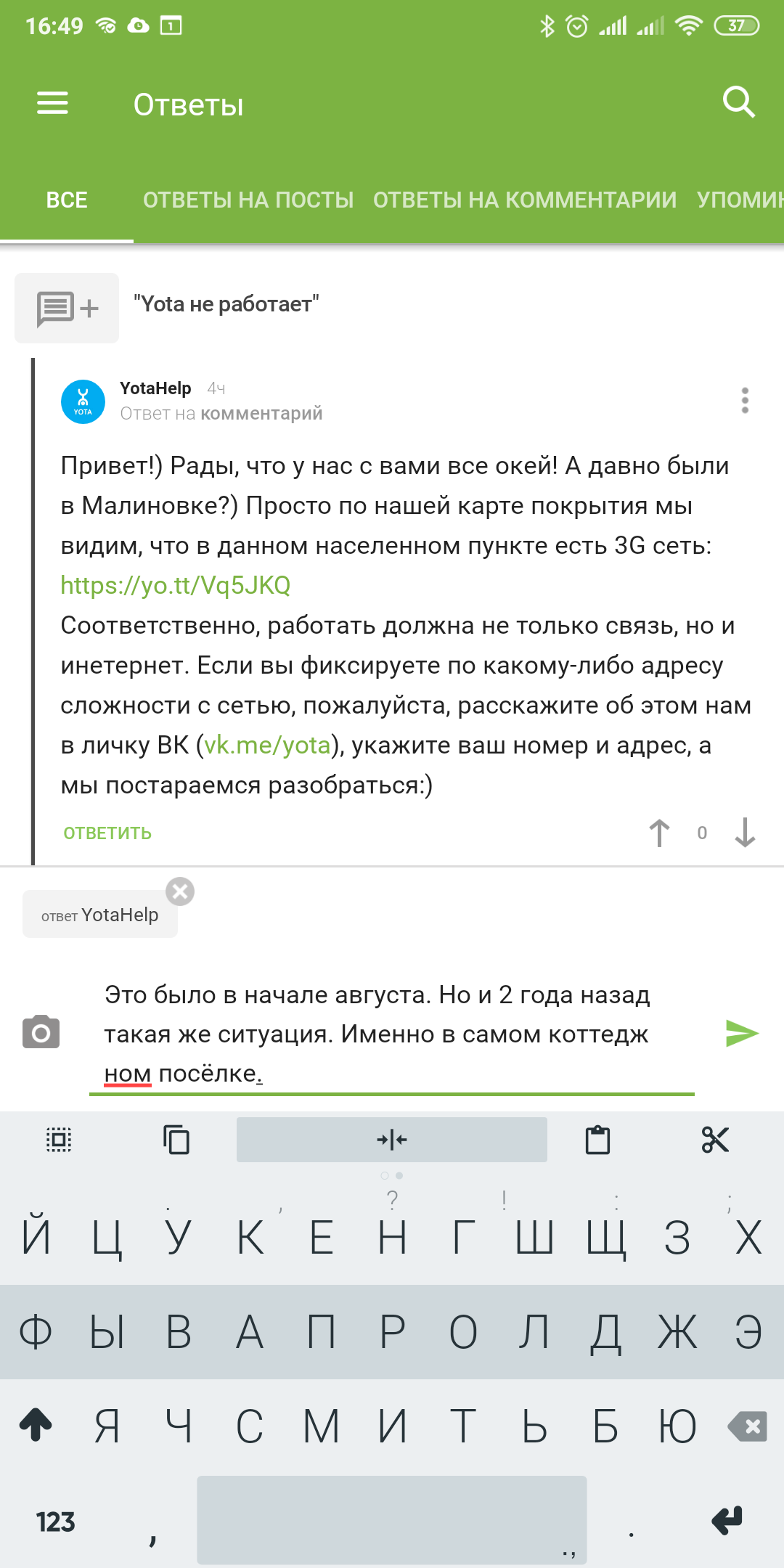Open overflow menu on YotaHelp's comment

[x=744, y=401]
